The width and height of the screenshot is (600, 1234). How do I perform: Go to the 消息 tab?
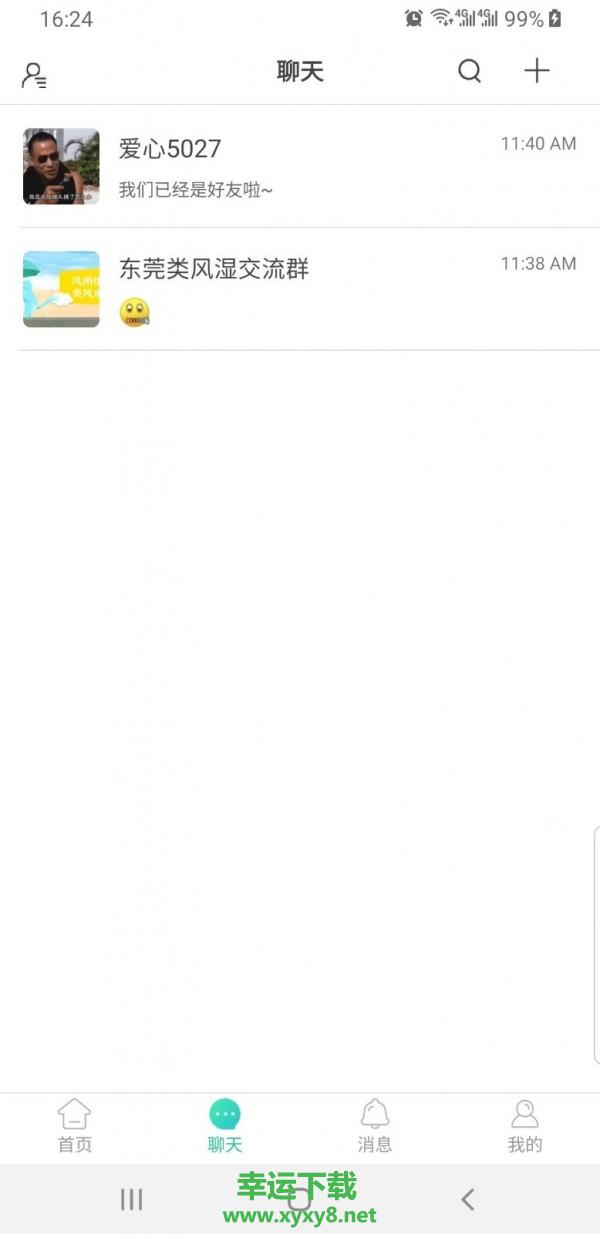click(x=375, y=1127)
